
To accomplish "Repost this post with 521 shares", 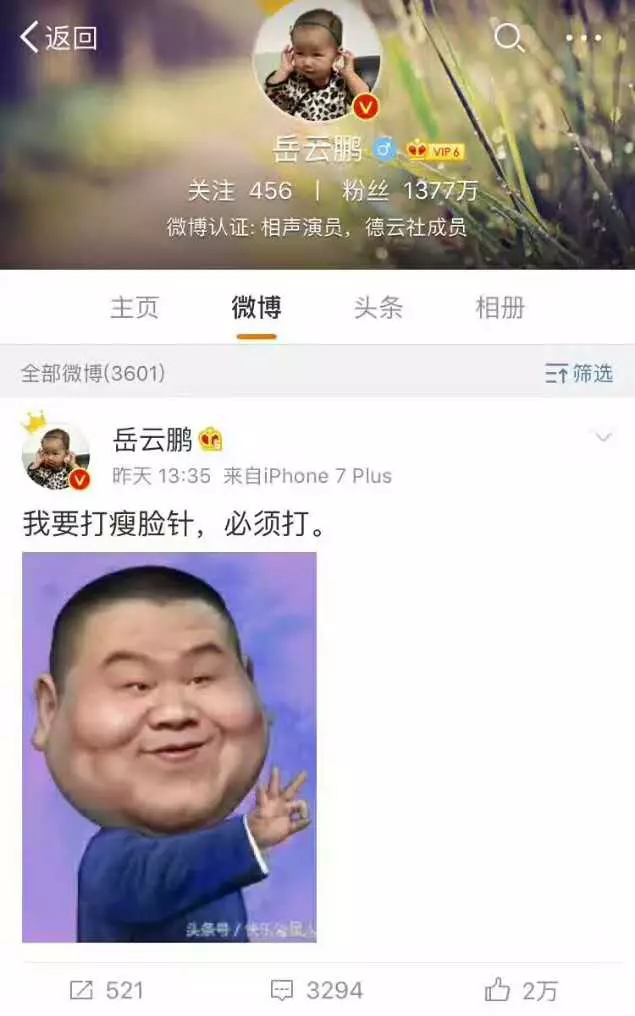I will click(107, 990).
